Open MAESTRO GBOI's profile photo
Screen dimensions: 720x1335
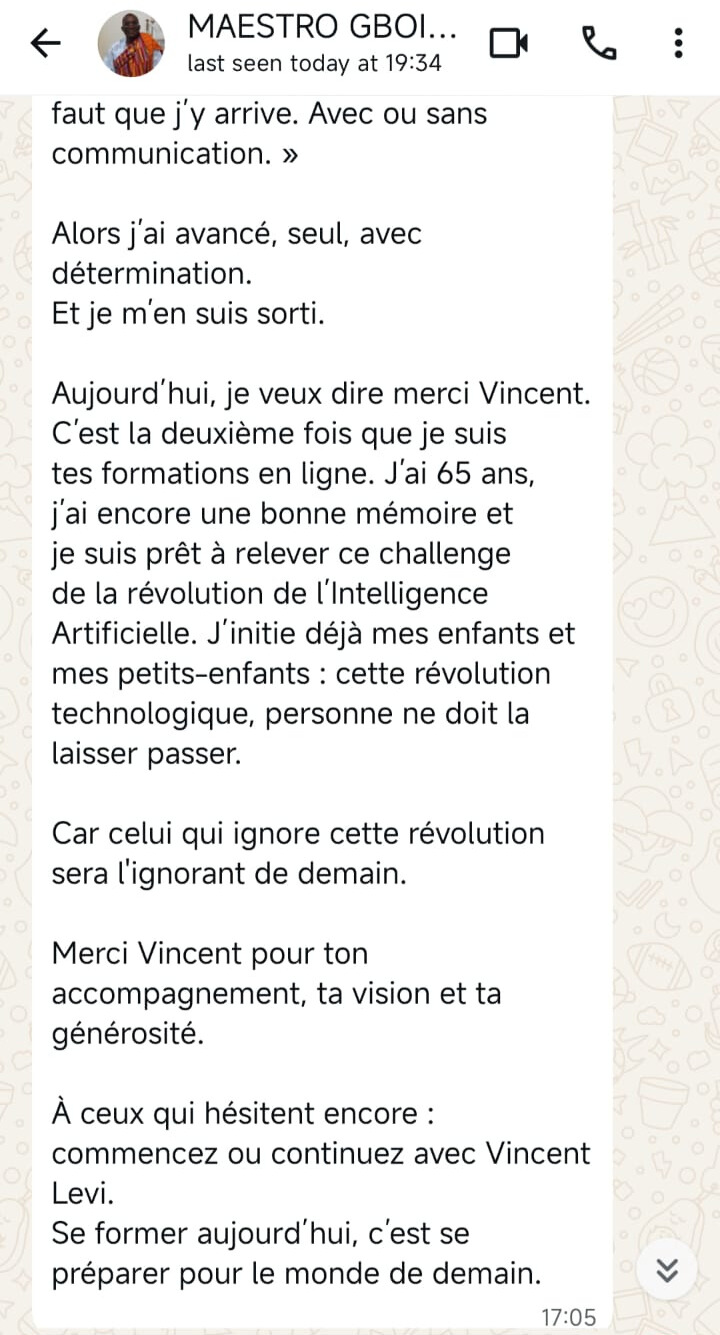coord(131,44)
